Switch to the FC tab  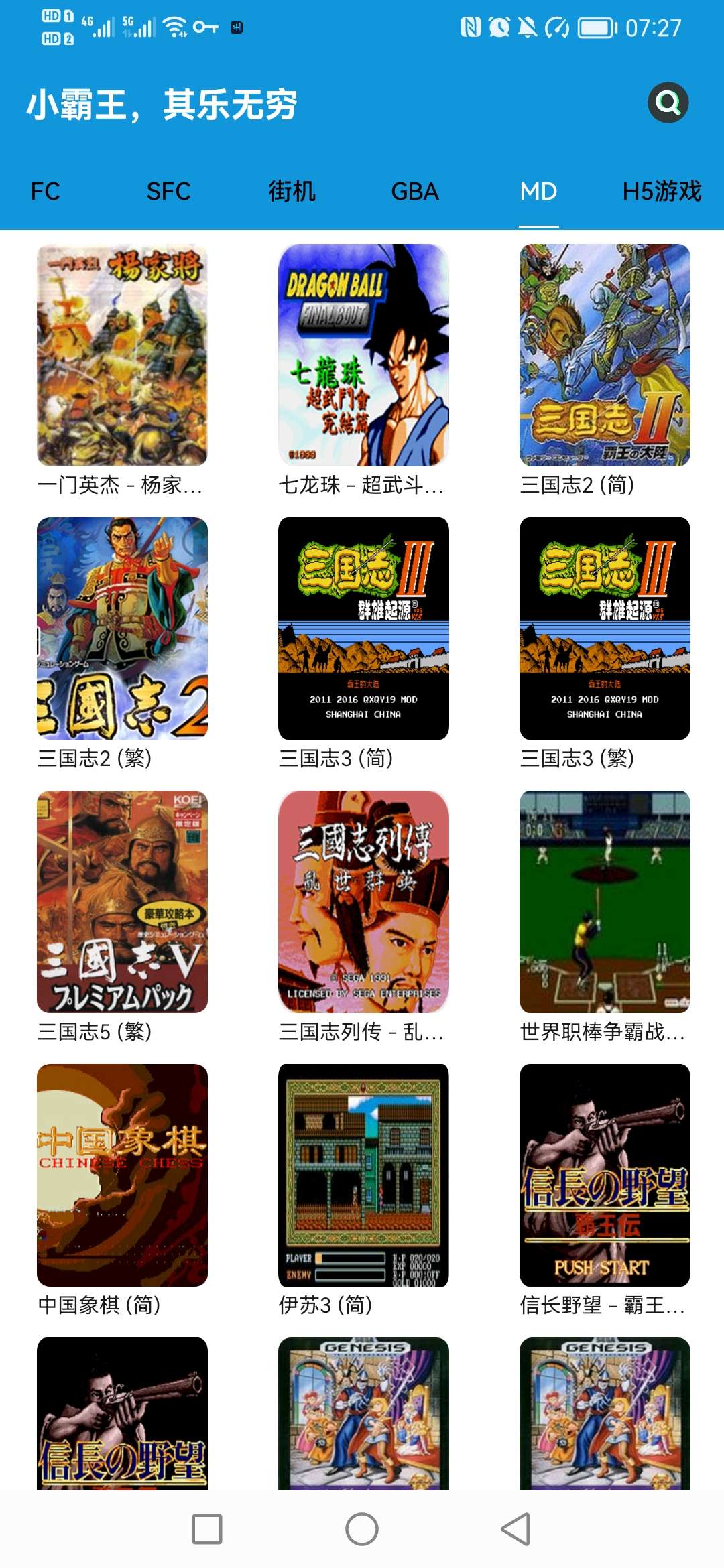tap(46, 192)
